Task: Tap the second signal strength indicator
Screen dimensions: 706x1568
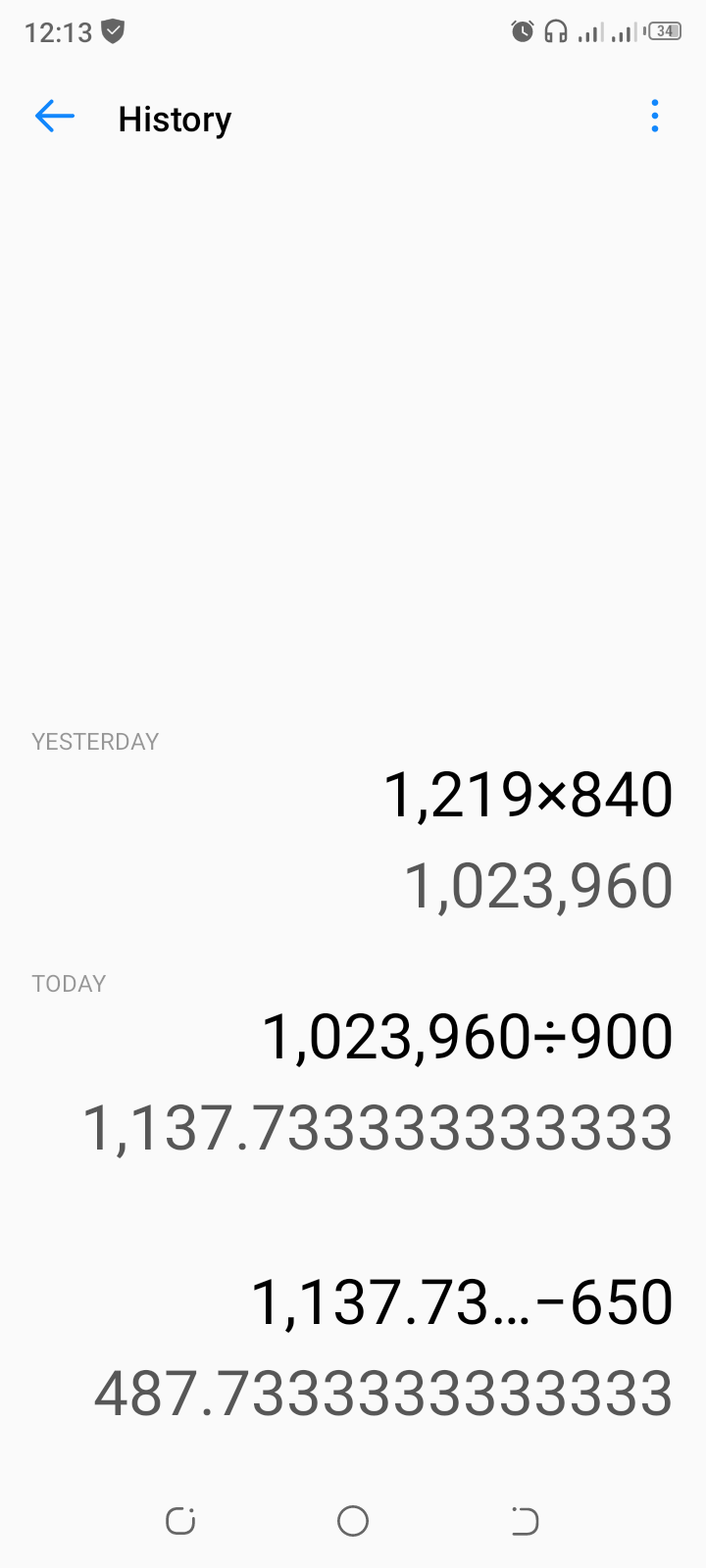Action: [x=625, y=32]
